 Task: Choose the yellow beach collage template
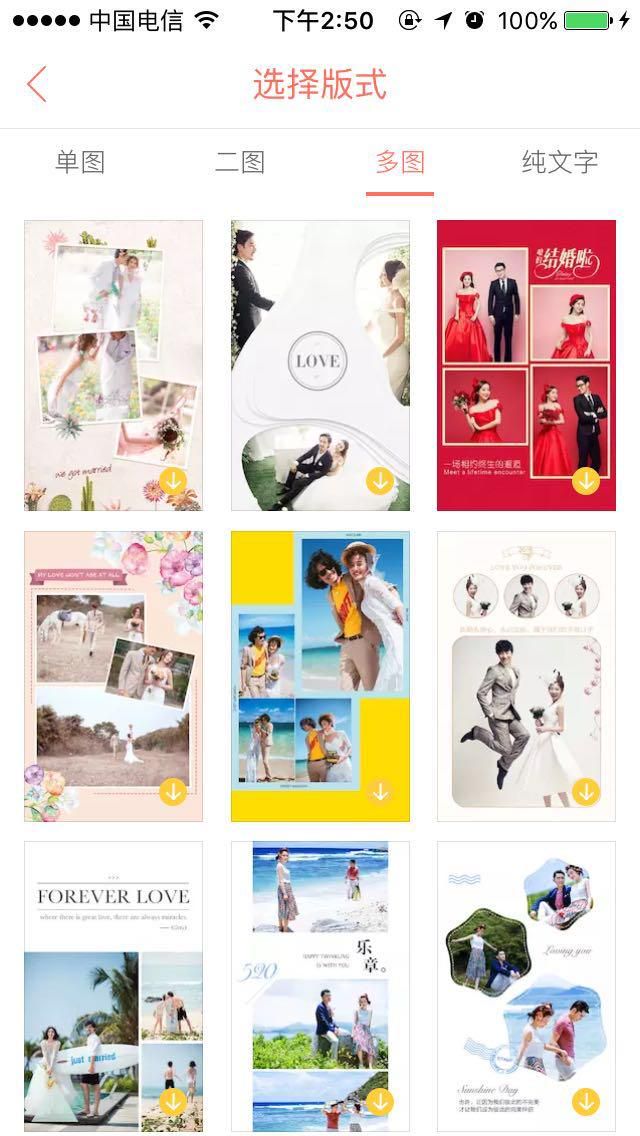(320, 676)
